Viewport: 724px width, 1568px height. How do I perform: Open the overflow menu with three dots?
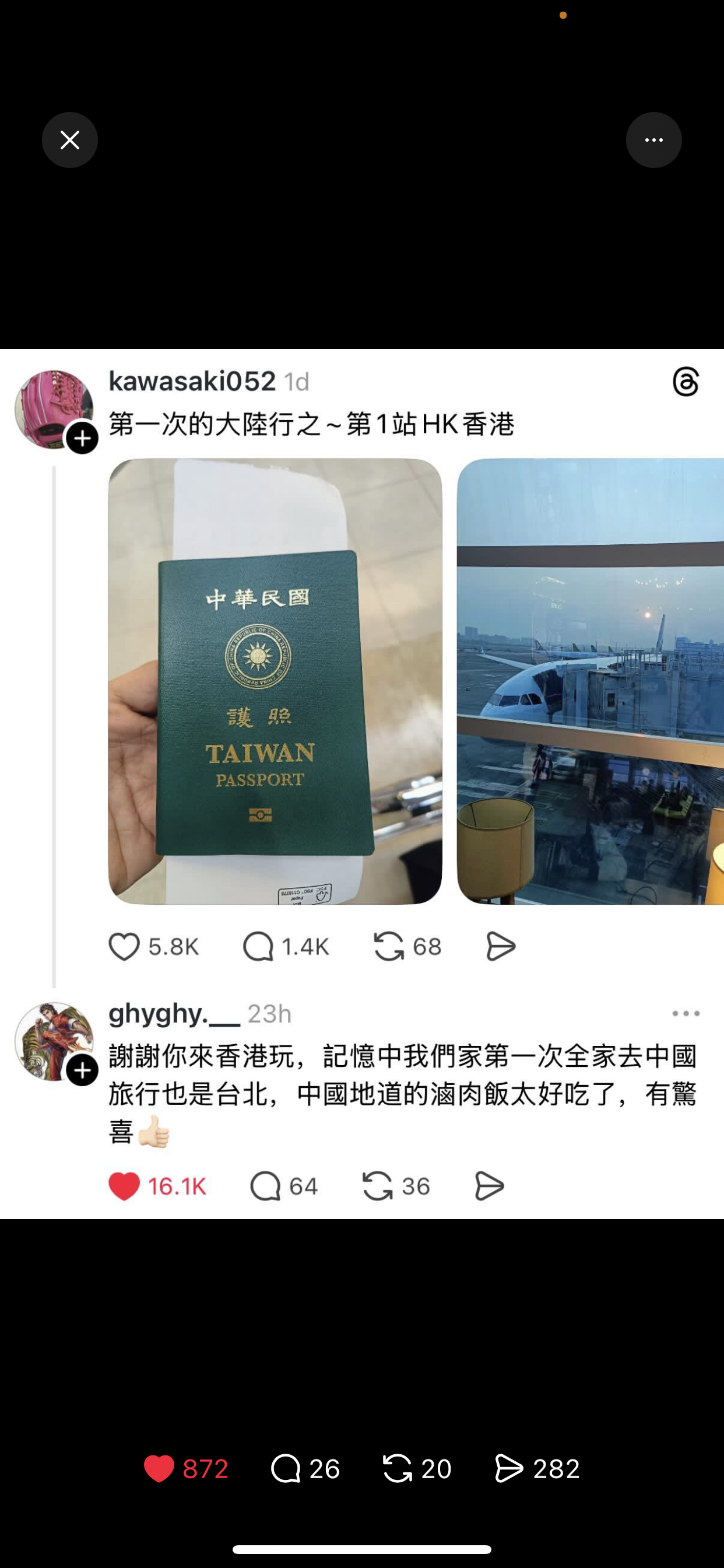(x=653, y=140)
